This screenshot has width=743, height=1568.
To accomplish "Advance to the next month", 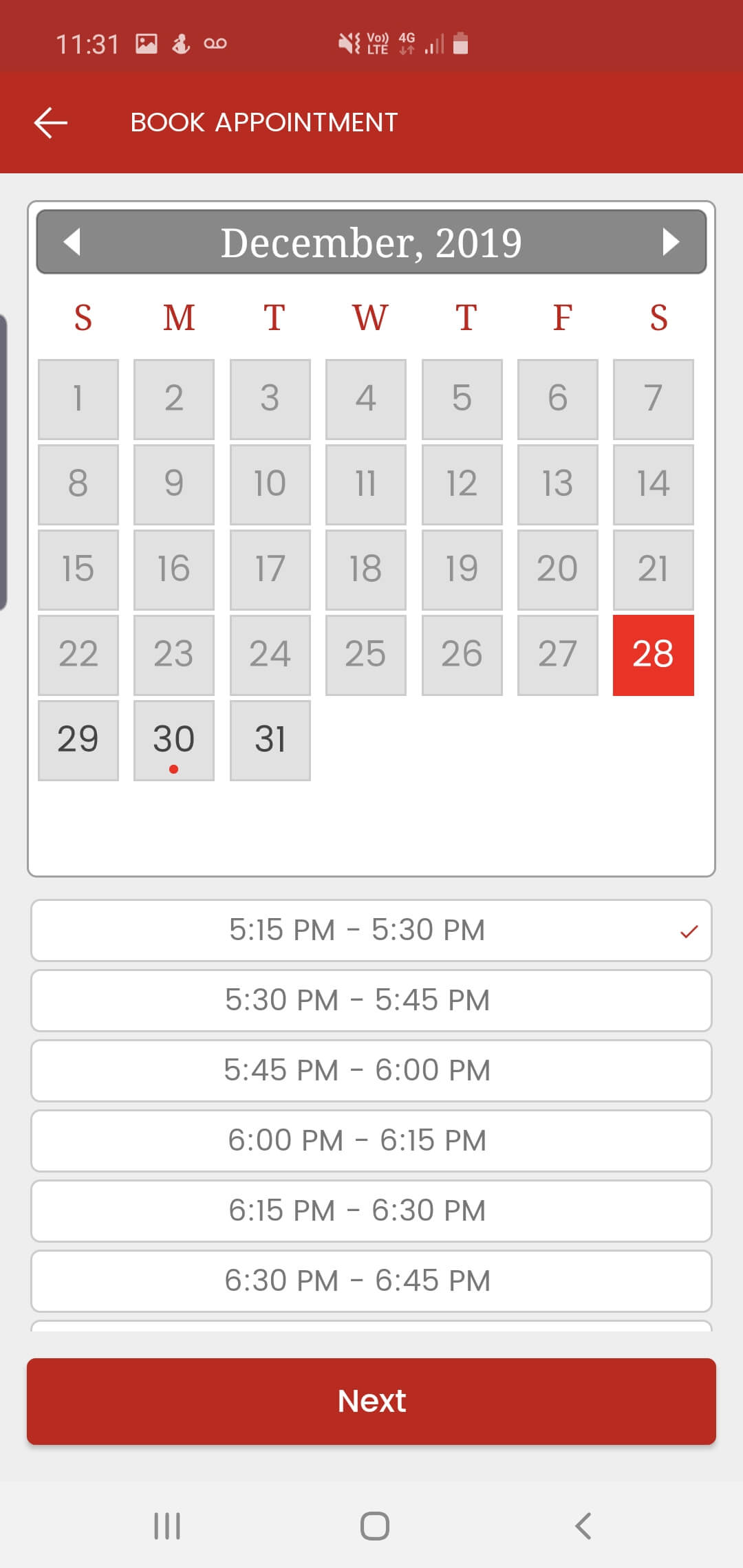I will click(670, 242).
